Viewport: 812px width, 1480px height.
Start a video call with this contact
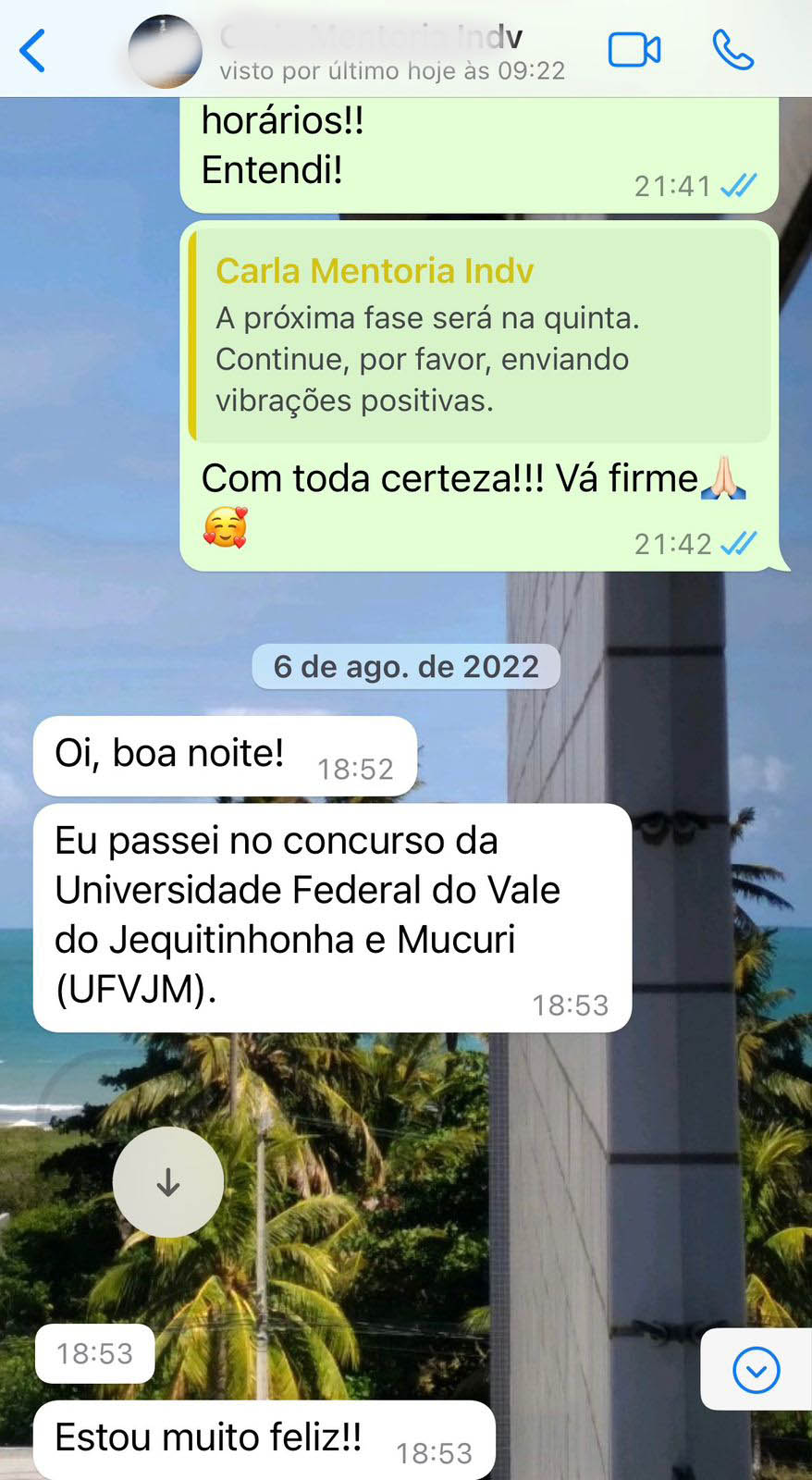pyautogui.click(x=634, y=50)
